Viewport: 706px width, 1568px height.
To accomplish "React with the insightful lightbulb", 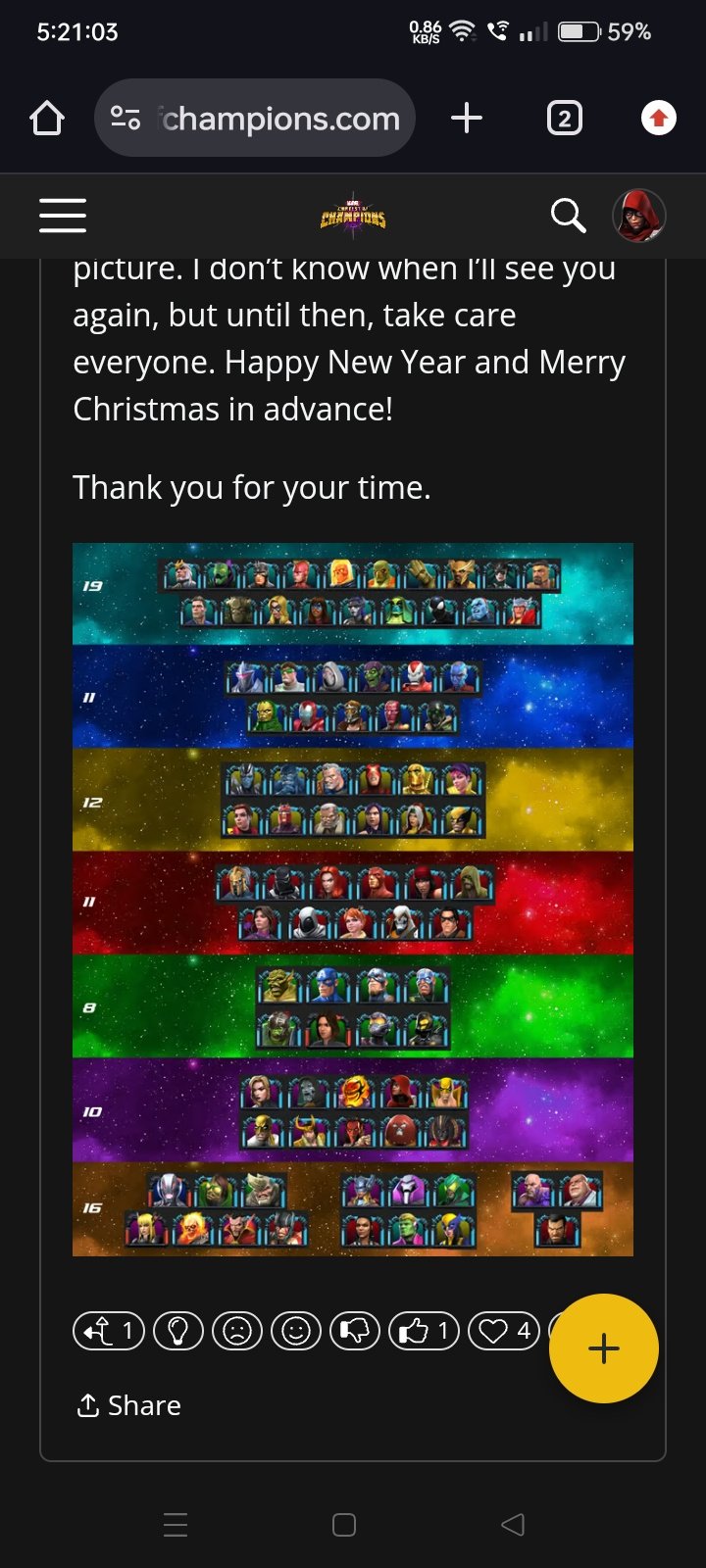I will point(178,1331).
